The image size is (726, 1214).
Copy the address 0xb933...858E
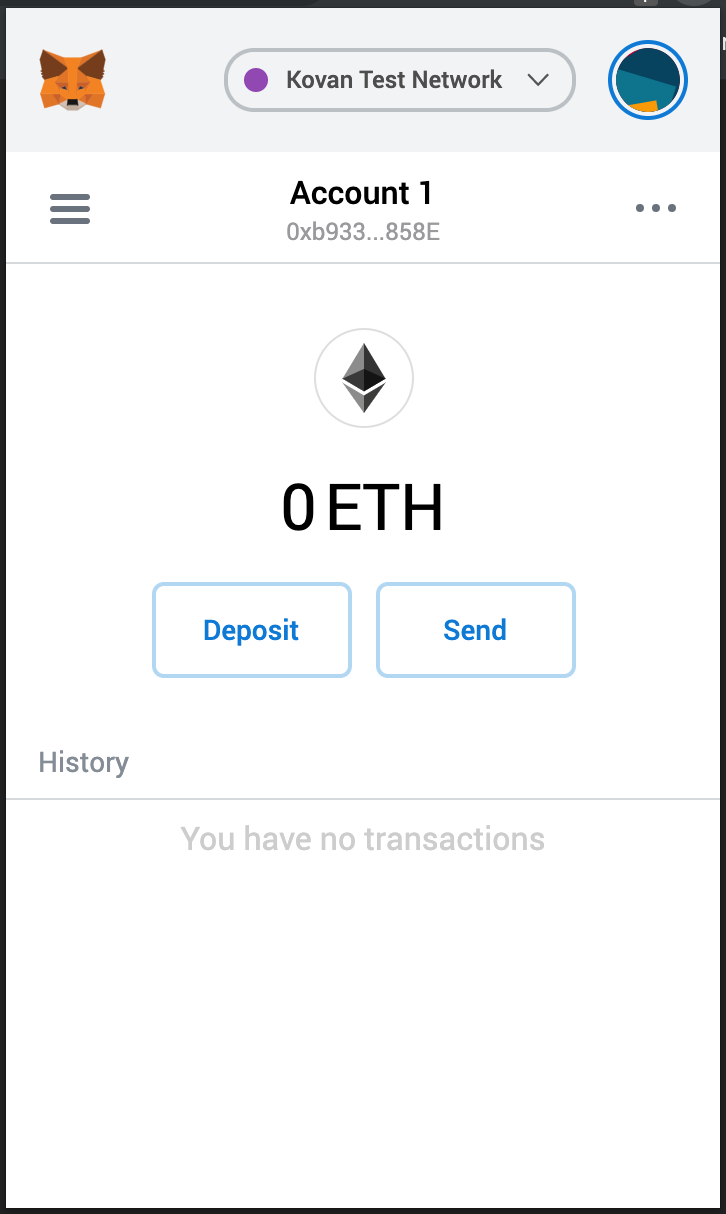pos(363,231)
